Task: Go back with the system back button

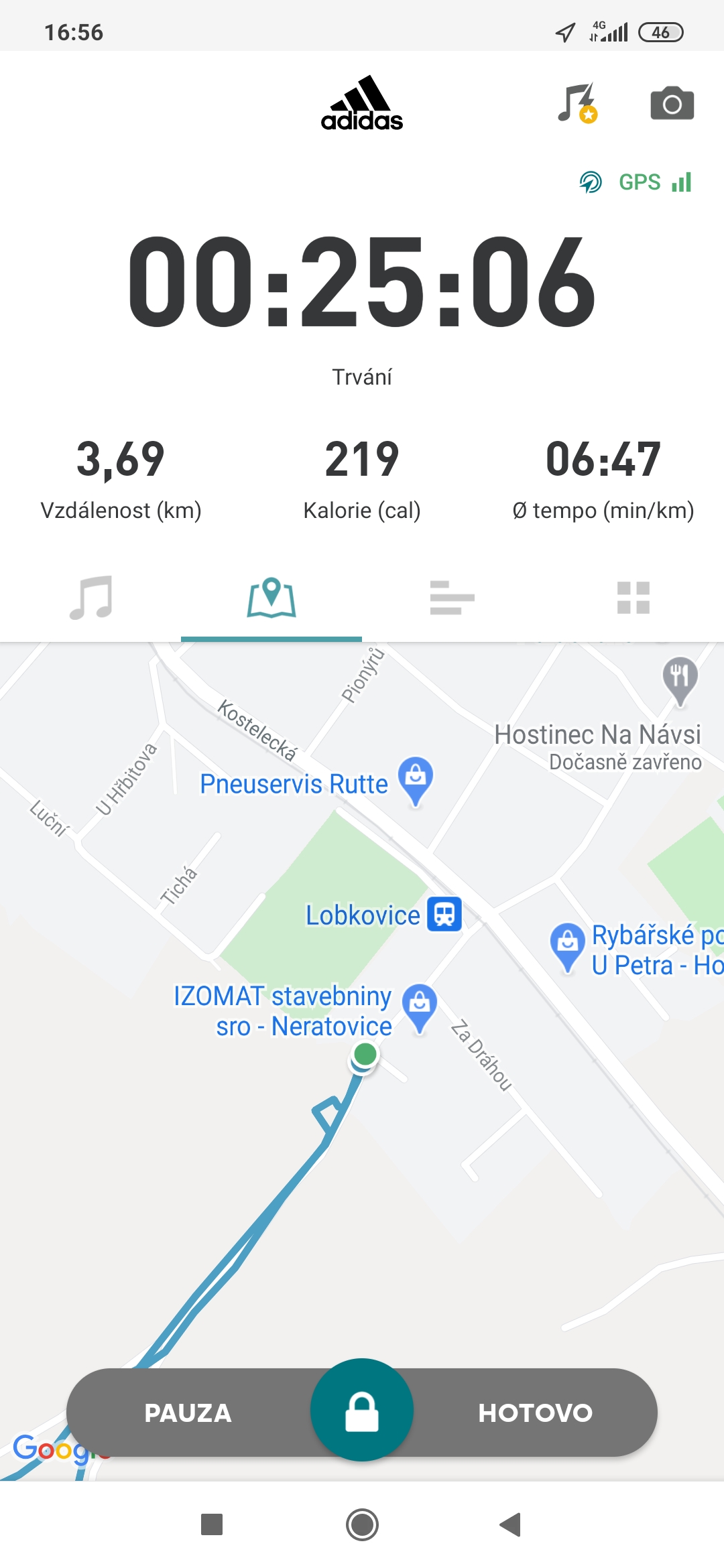Action: pos(510,1524)
